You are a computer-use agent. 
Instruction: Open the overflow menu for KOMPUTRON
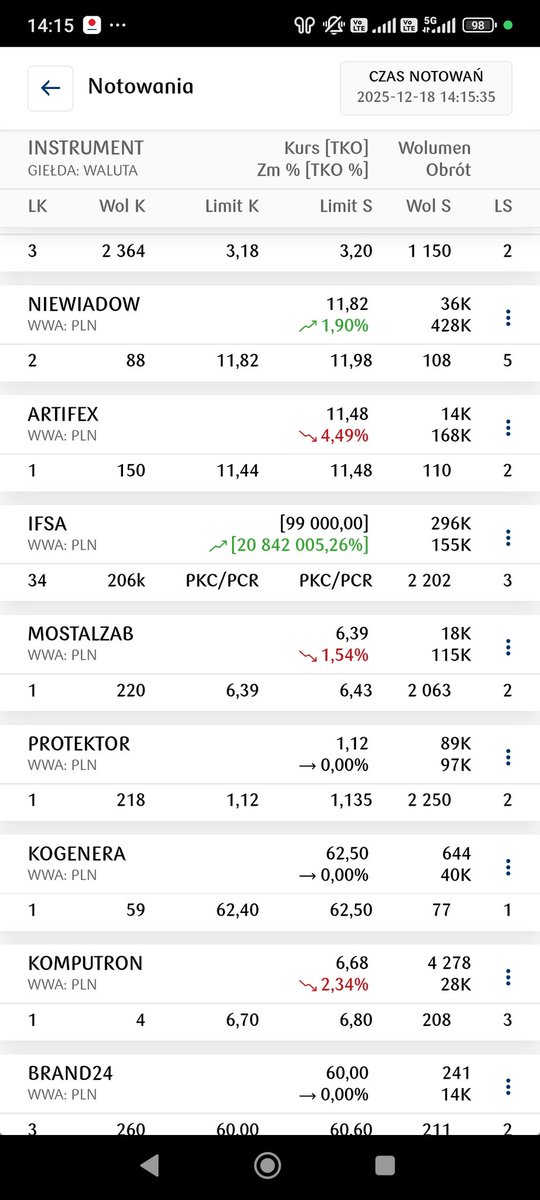pos(508,978)
